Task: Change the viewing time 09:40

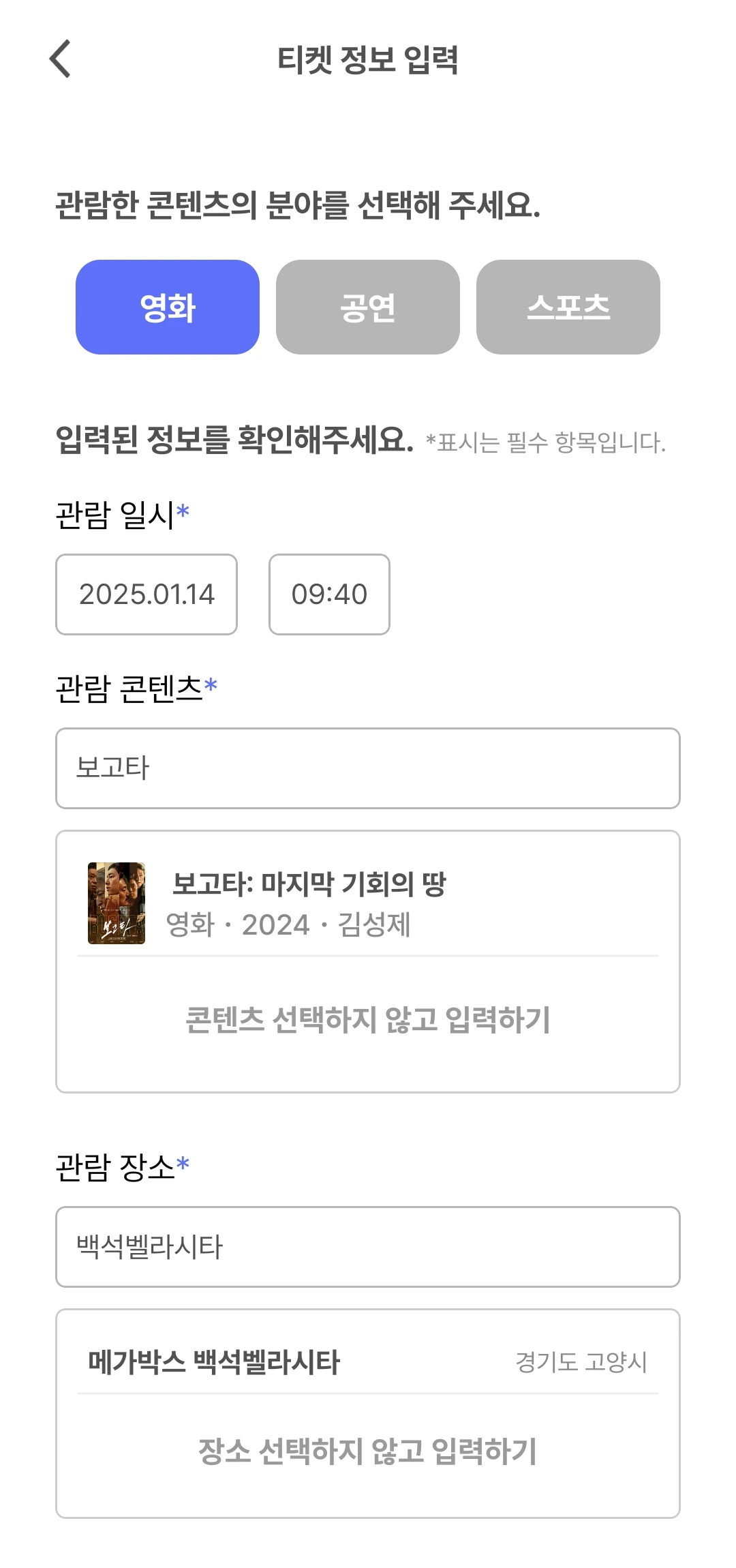Action: tap(329, 594)
